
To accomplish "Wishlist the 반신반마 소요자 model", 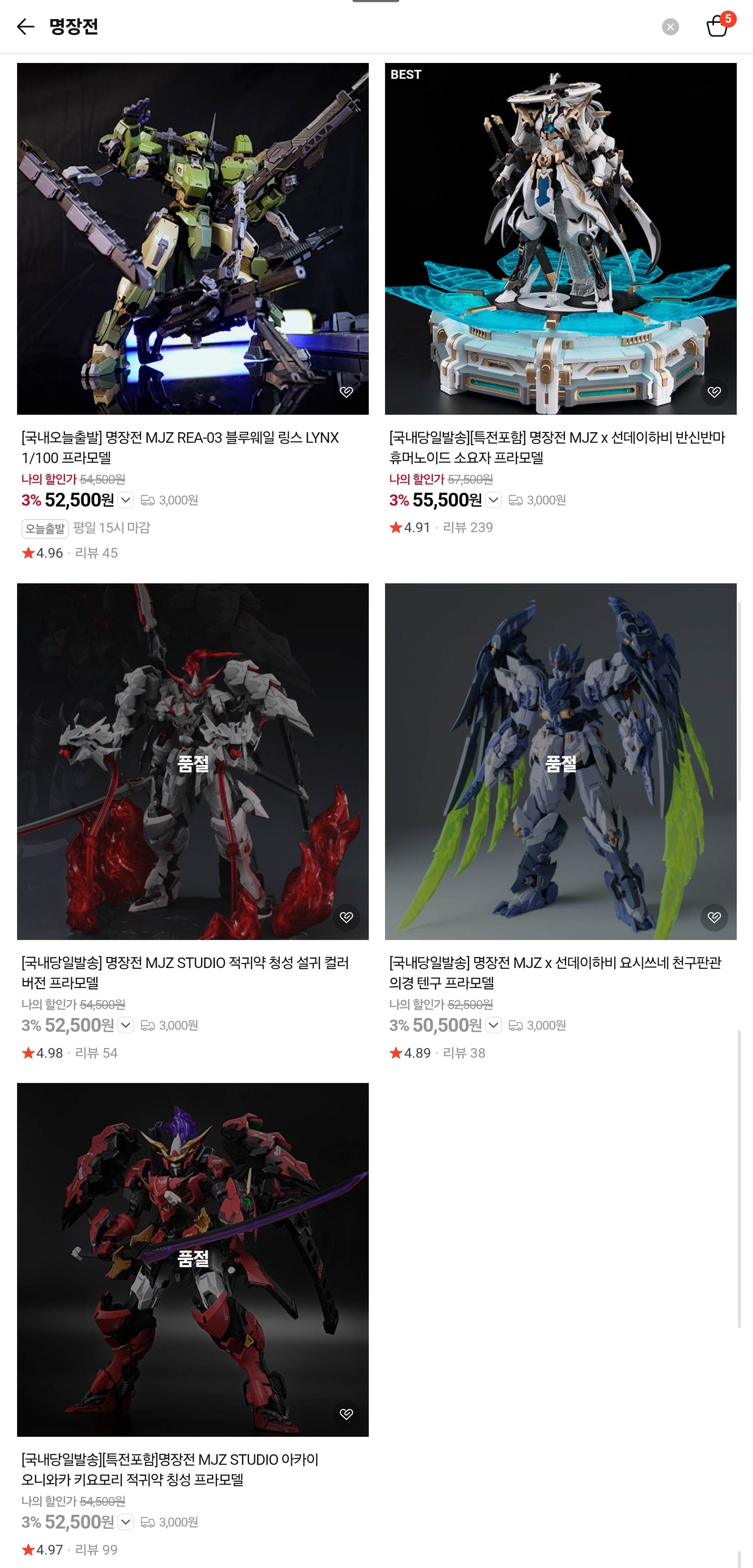I will [714, 392].
